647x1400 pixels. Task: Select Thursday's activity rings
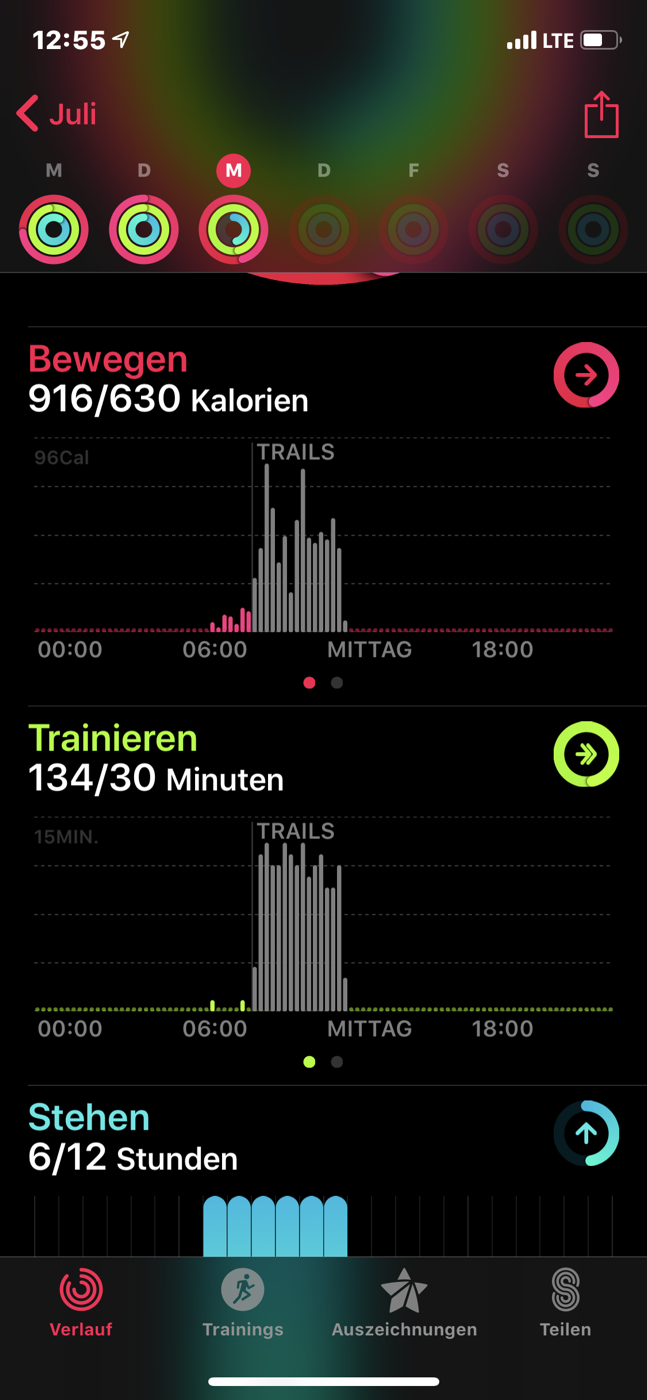tap(323, 229)
